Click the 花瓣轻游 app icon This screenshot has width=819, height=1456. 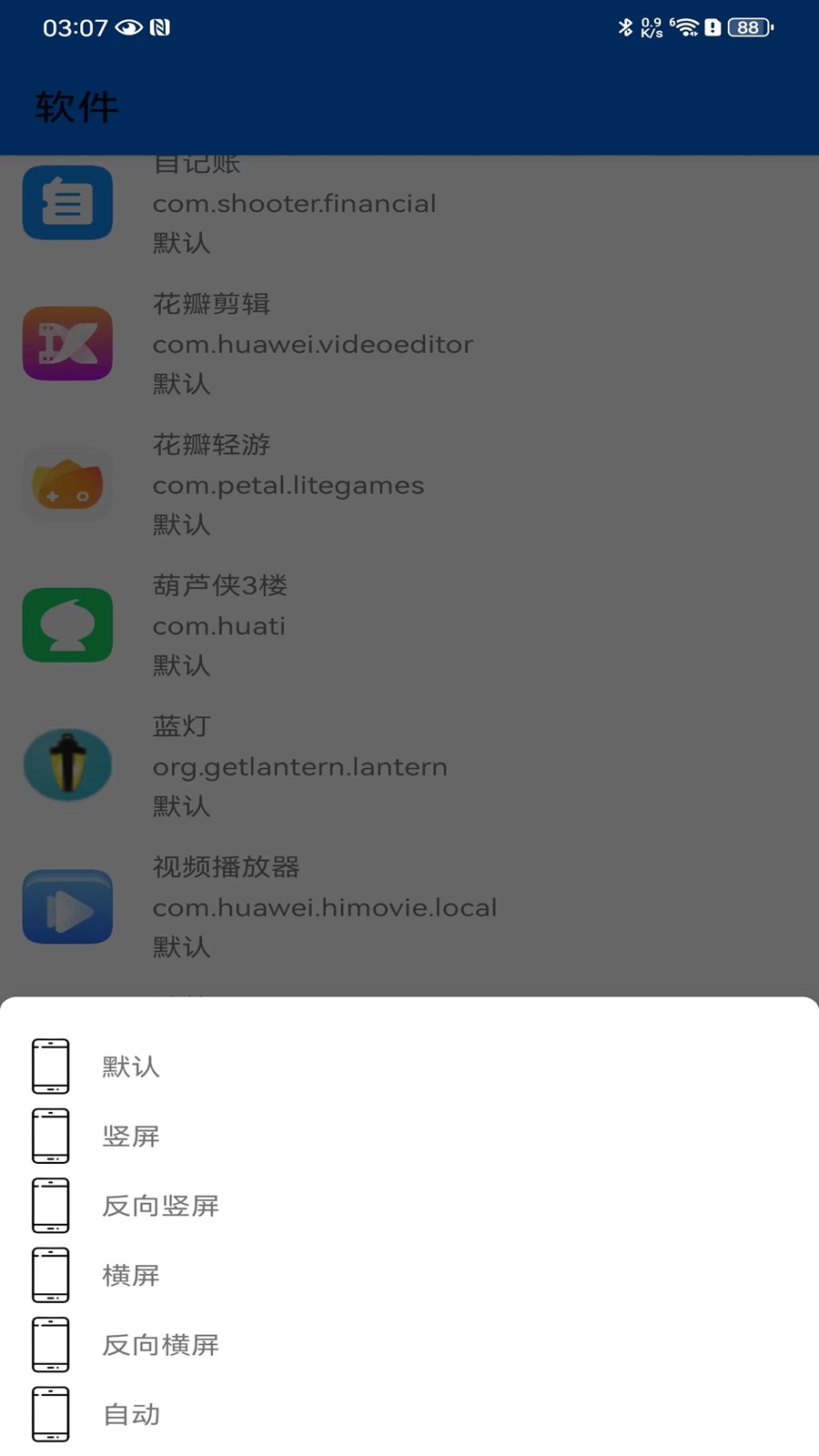(x=67, y=484)
